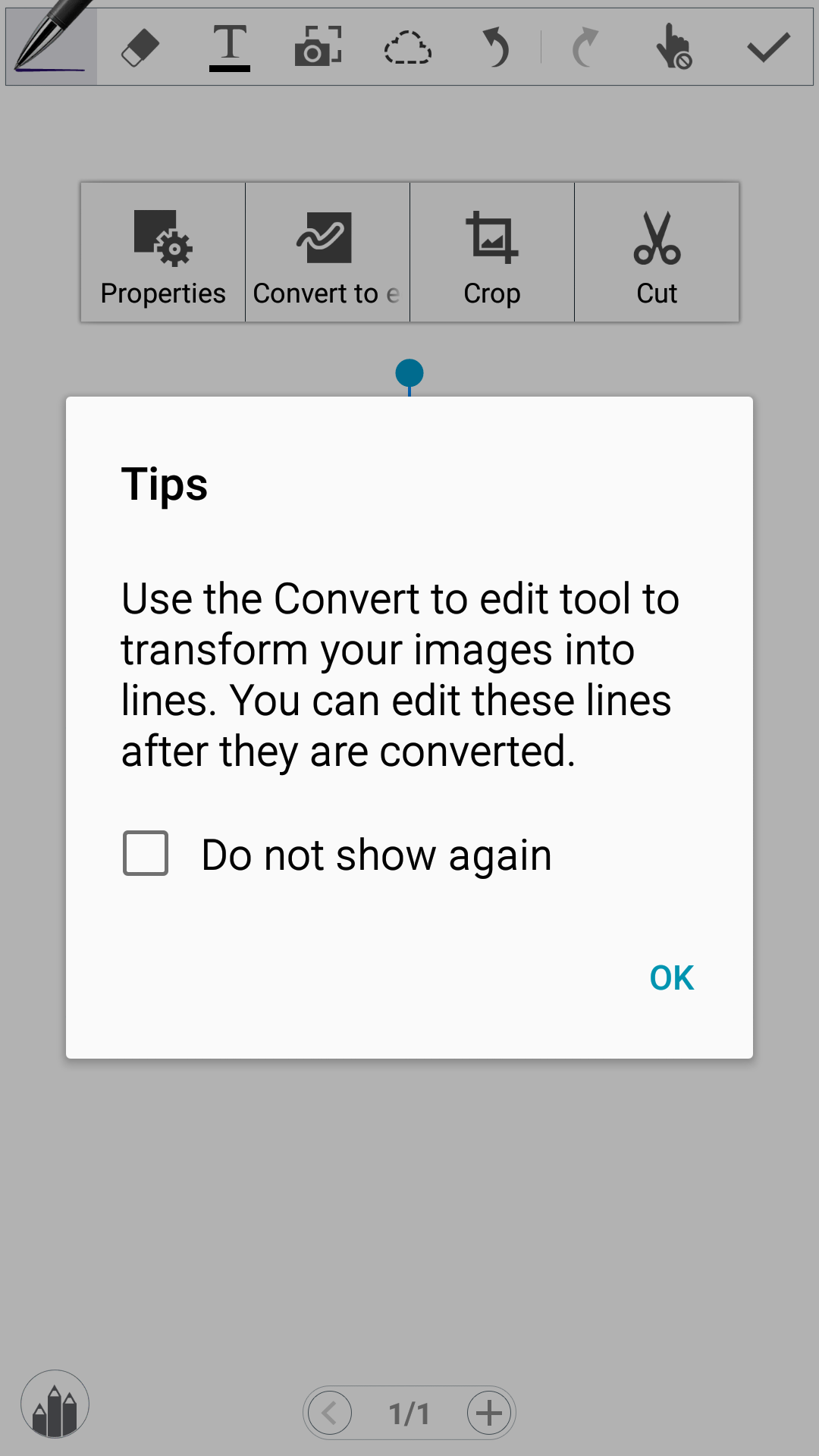
Task: Tap the Convert to edit option
Action: [x=328, y=253]
